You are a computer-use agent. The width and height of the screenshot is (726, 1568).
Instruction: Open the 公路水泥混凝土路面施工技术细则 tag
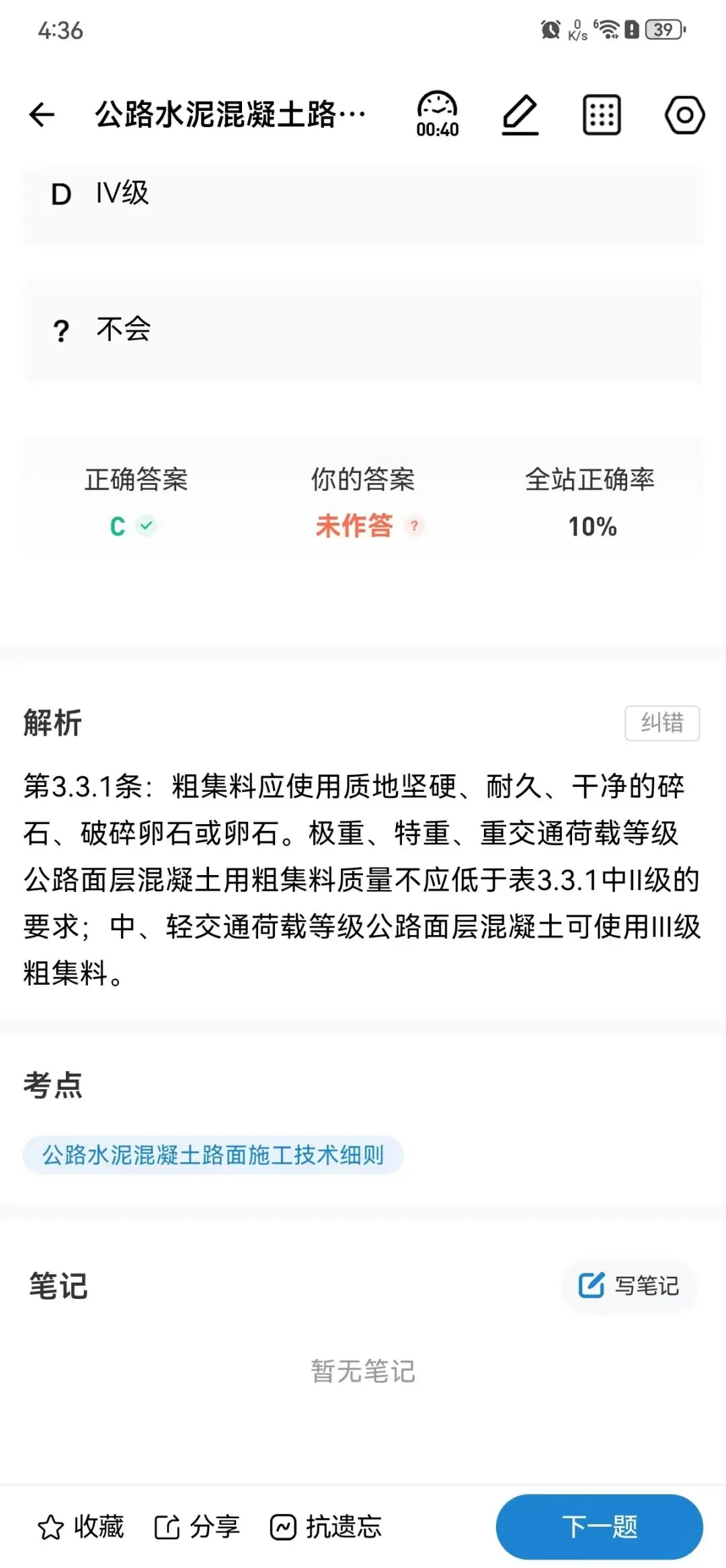point(212,1155)
